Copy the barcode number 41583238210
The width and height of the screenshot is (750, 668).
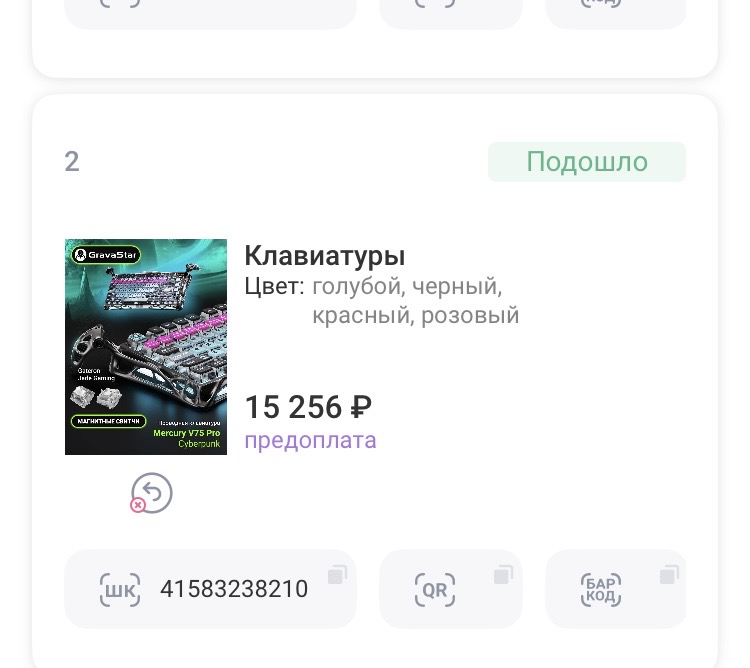pos(337,574)
